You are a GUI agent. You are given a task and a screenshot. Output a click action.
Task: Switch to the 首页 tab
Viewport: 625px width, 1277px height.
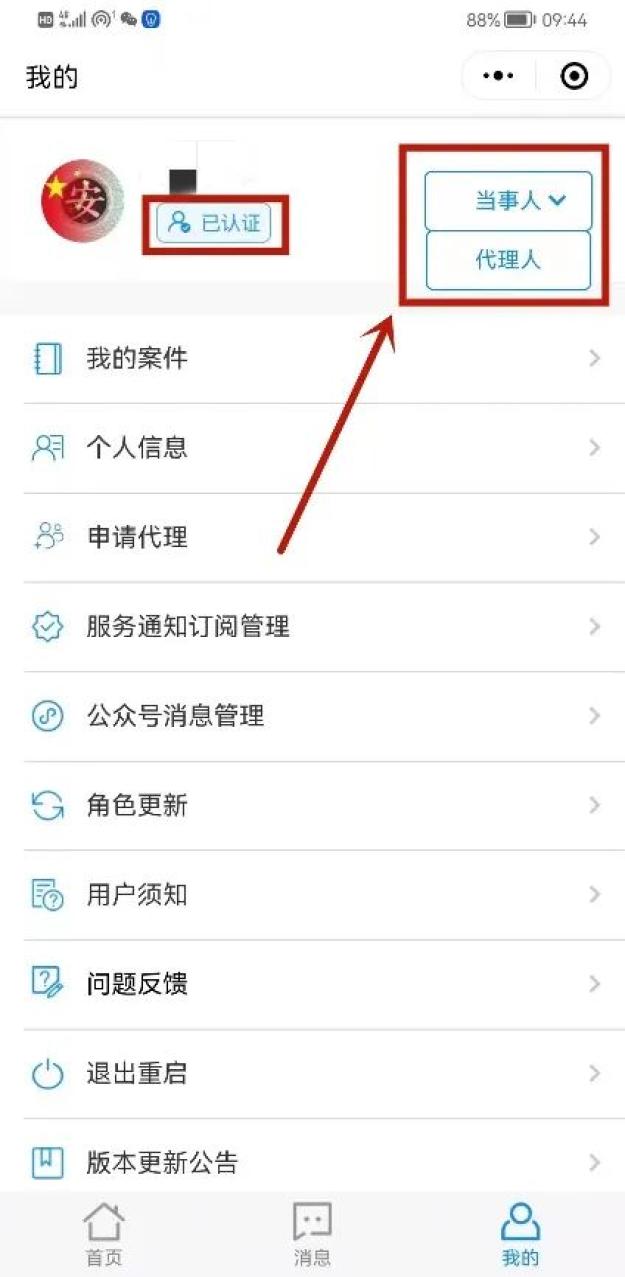point(104,1235)
